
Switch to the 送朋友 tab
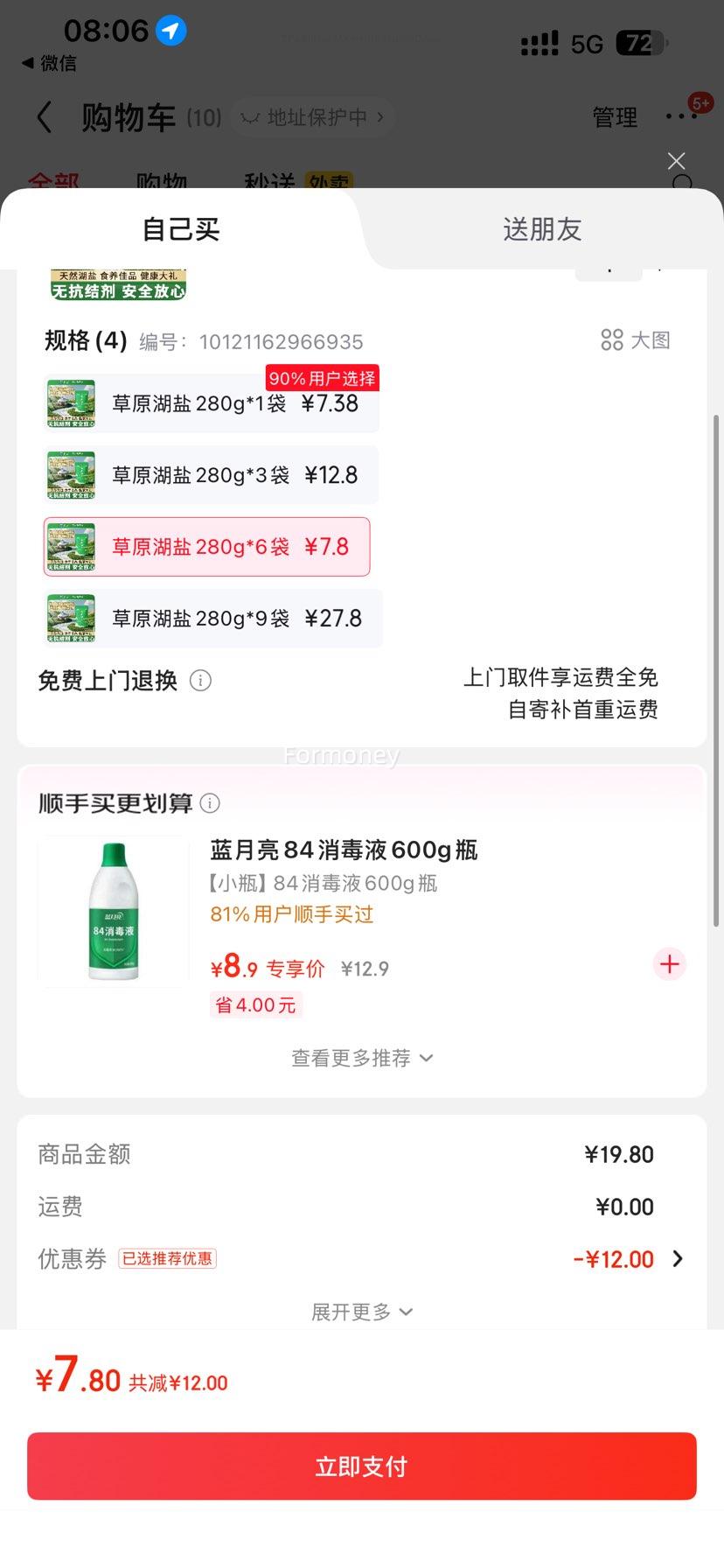coord(541,229)
